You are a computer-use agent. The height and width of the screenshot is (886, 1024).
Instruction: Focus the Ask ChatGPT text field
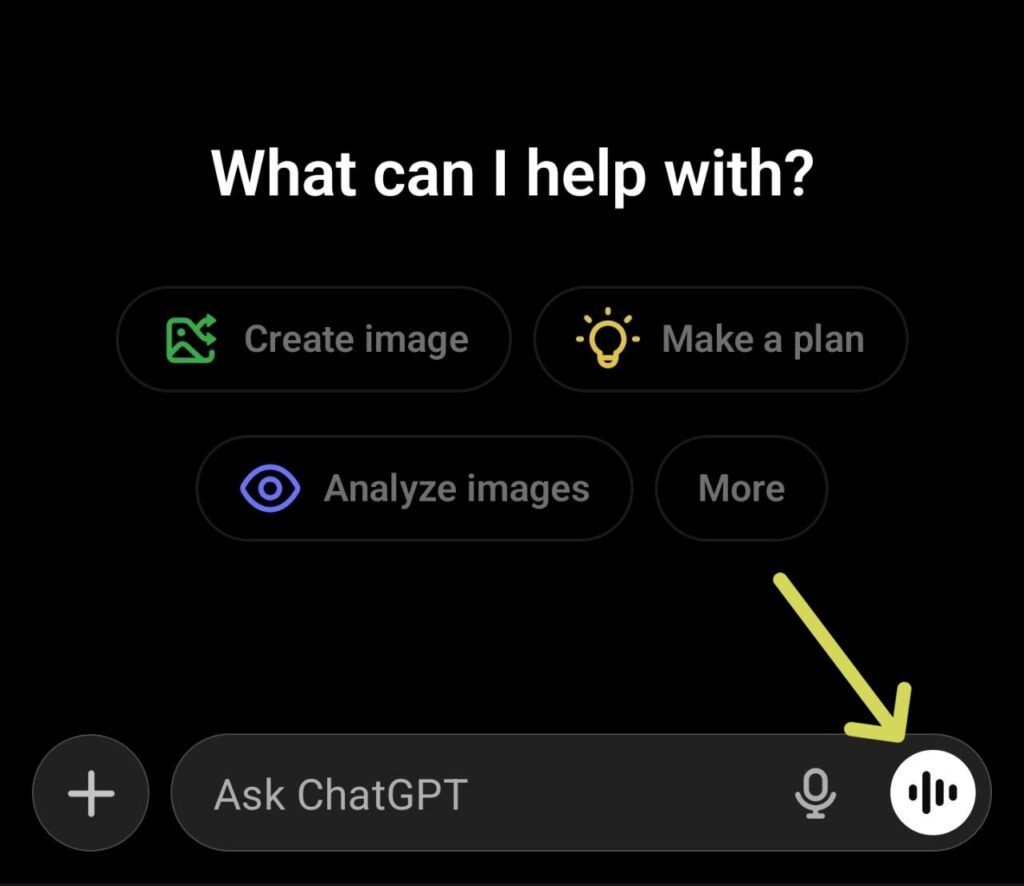[x=480, y=794]
